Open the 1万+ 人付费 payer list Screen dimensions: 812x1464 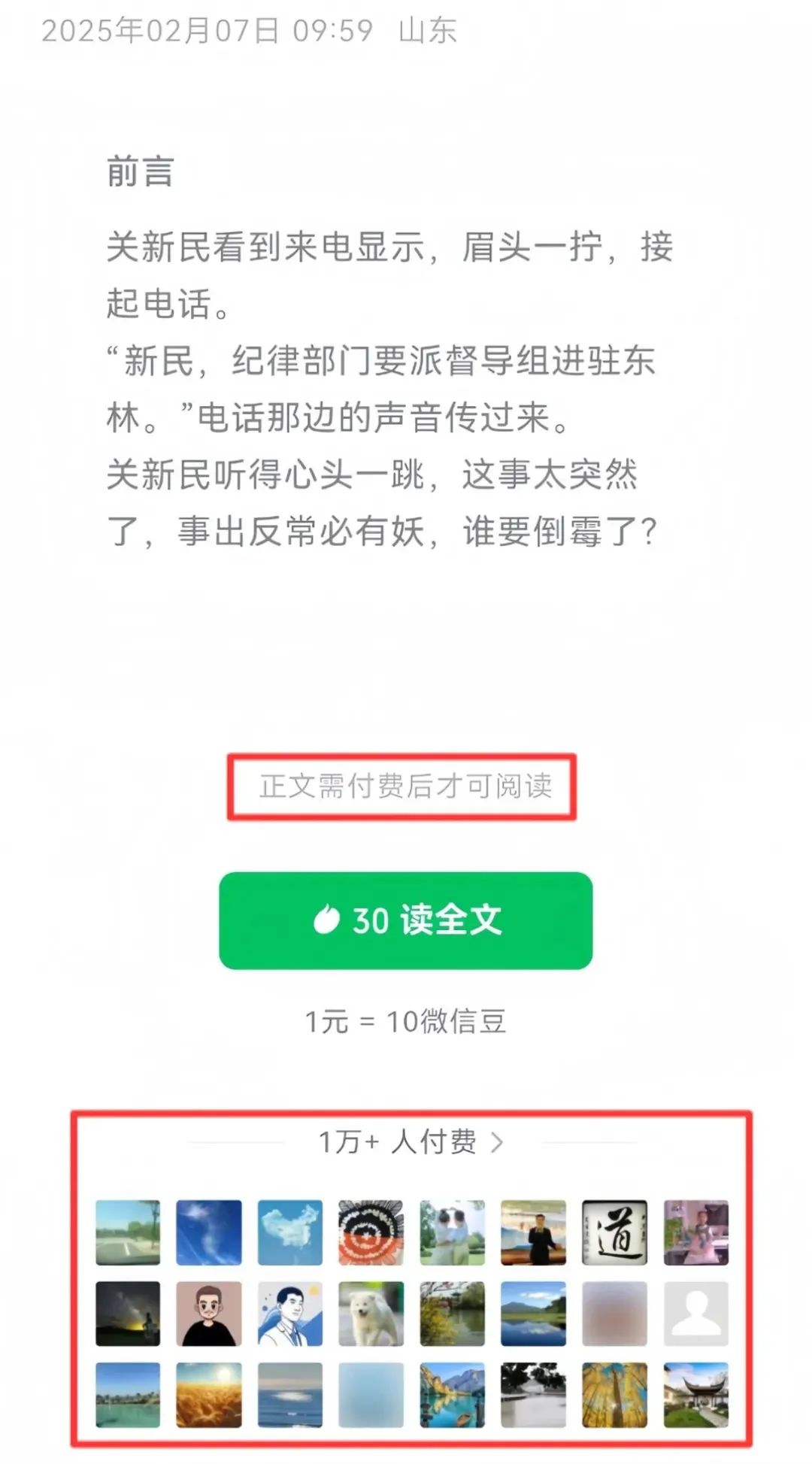pyautogui.click(x=411, y=1141)
